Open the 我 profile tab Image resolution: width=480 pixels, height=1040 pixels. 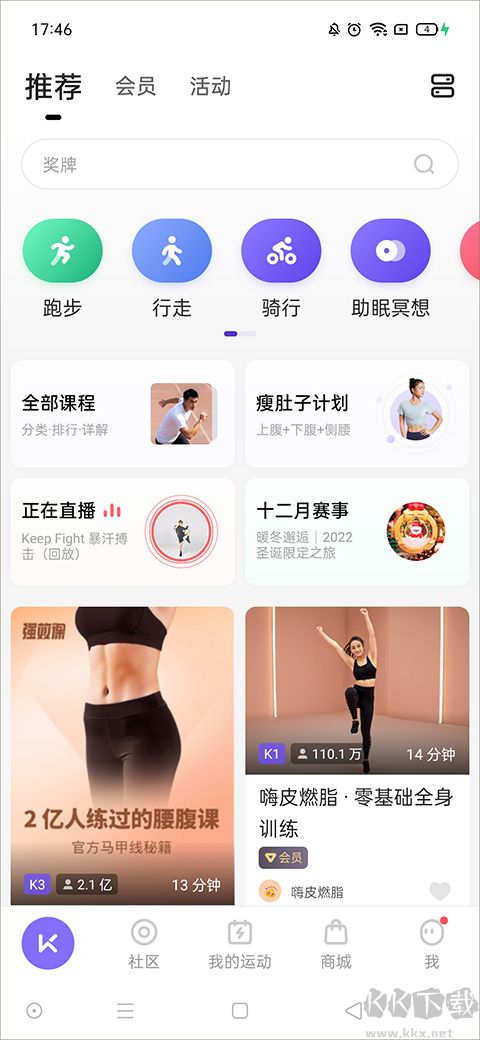pyautogui.click(x=432, y=943)
